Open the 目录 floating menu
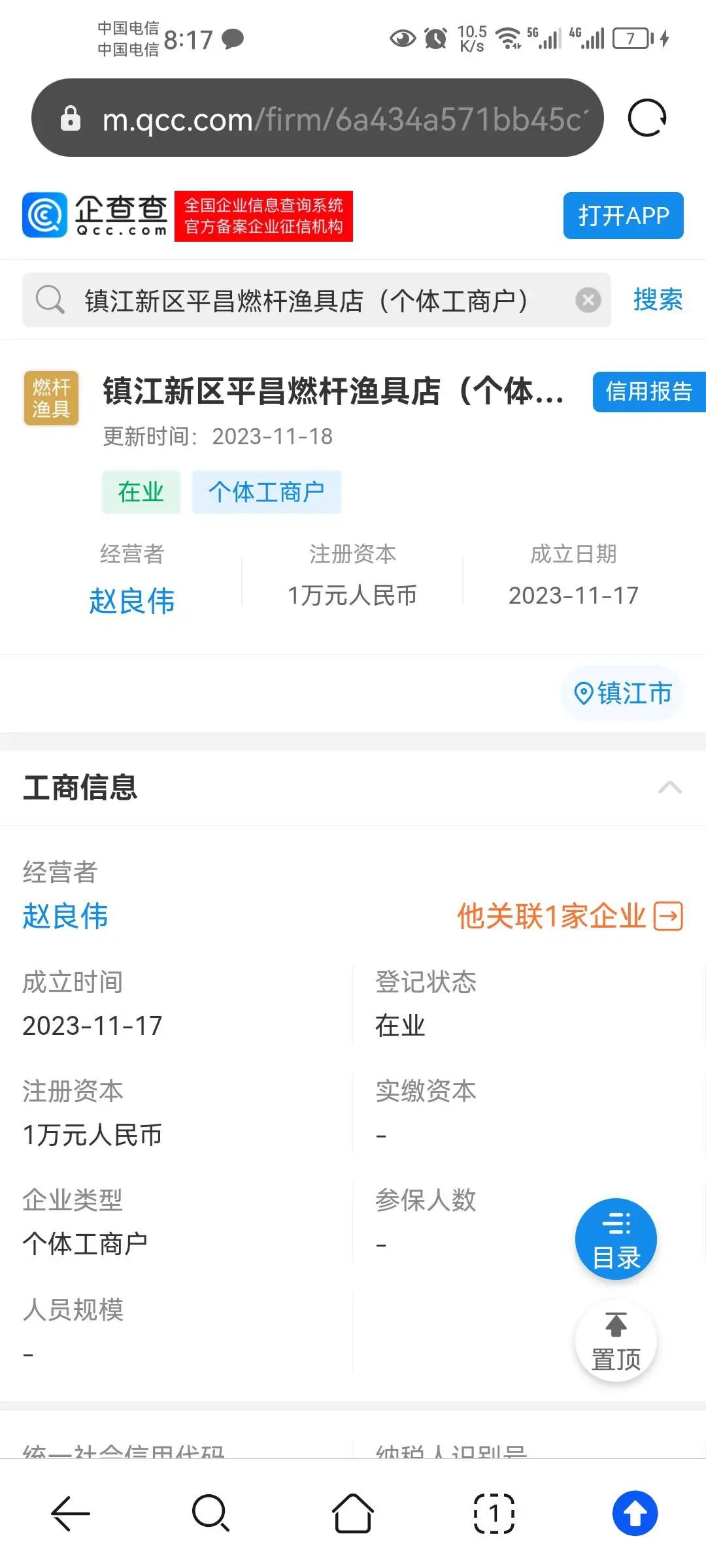Viewport: 706px width, 1568px height. (x=616, y=1239)
